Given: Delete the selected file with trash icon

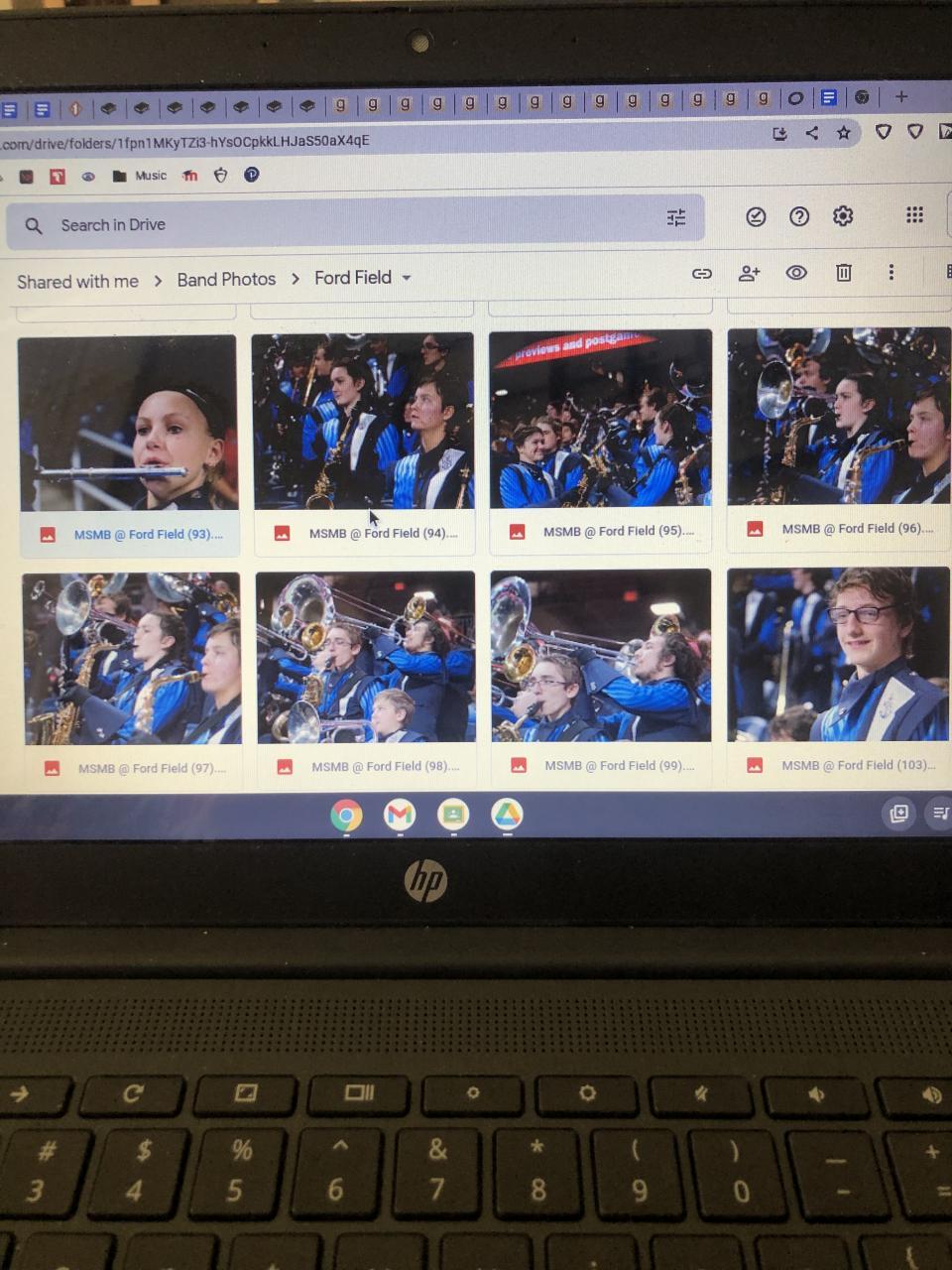Looking at the screenshot, I should (x=844, y=273).
